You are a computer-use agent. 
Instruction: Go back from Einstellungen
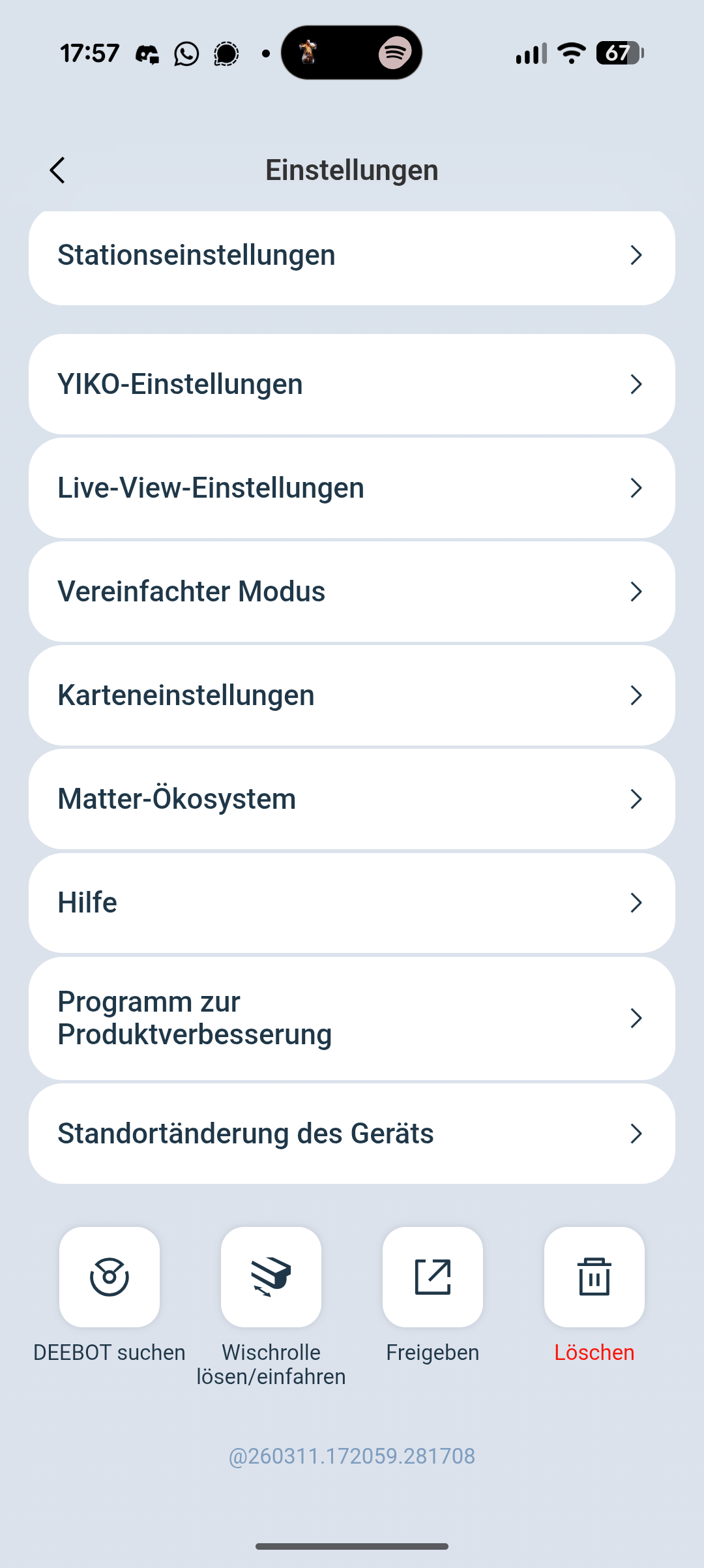coord(57,170)
